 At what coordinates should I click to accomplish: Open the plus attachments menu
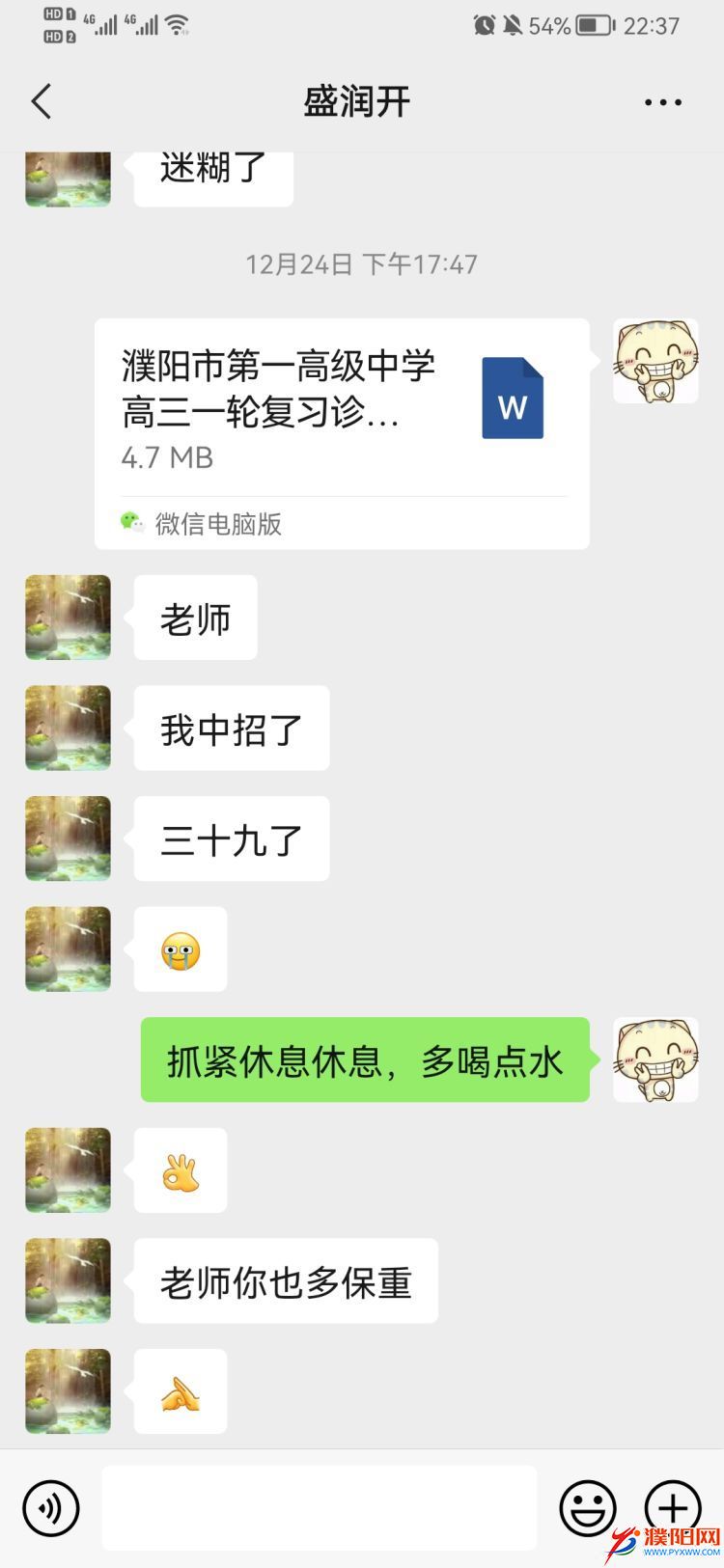click(672, 1507)
